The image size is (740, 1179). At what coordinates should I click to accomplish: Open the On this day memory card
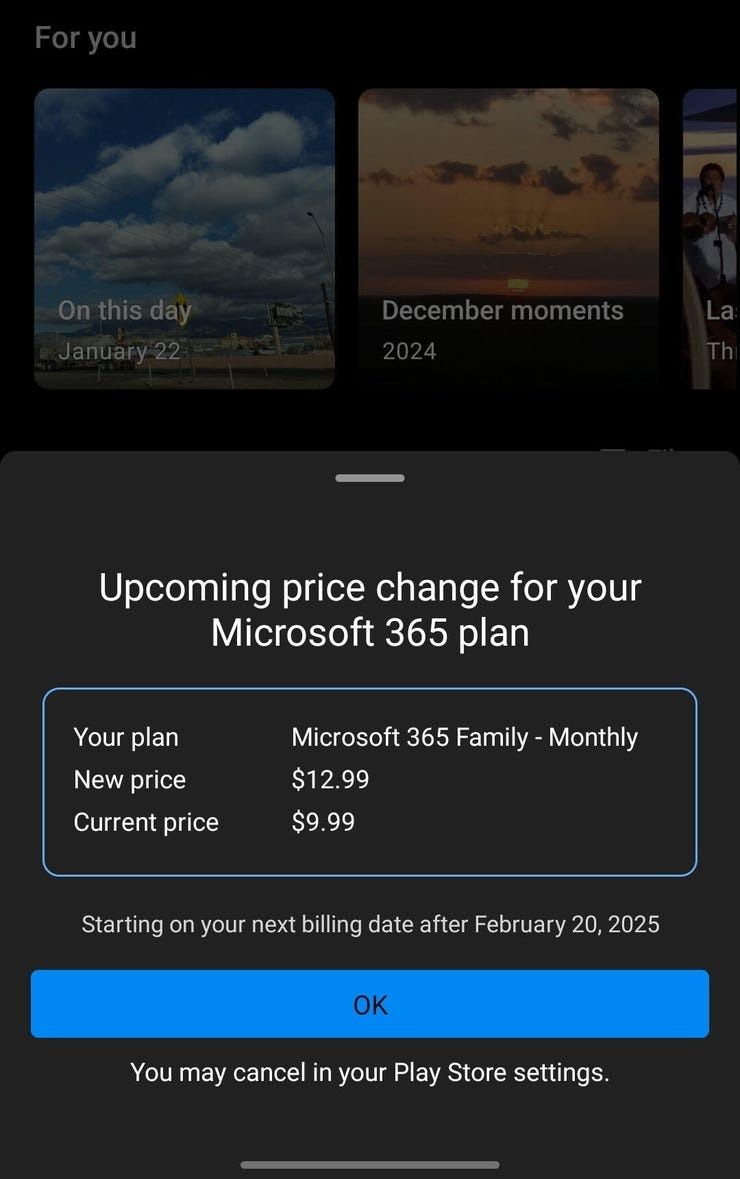[184, 238]
